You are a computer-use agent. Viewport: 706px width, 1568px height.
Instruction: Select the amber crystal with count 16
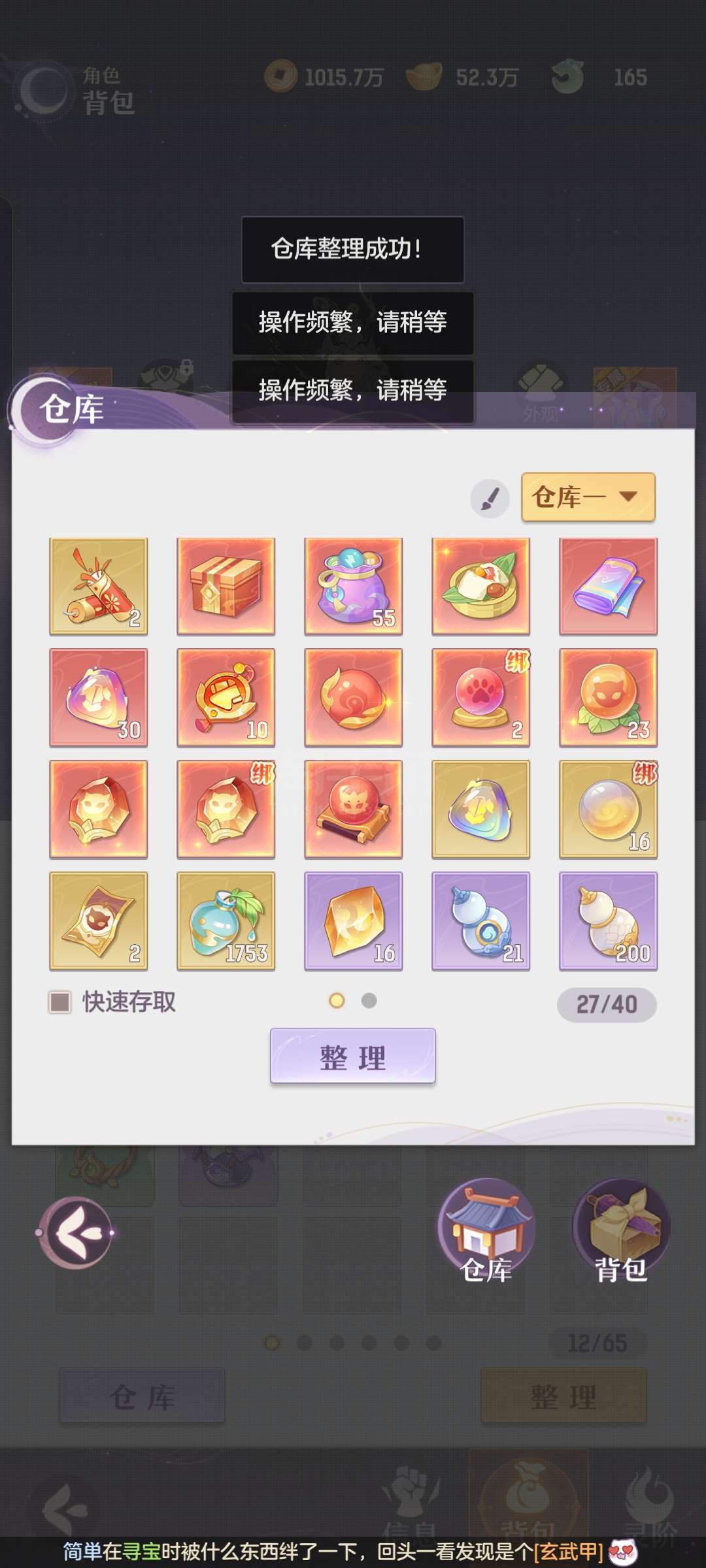353,921
